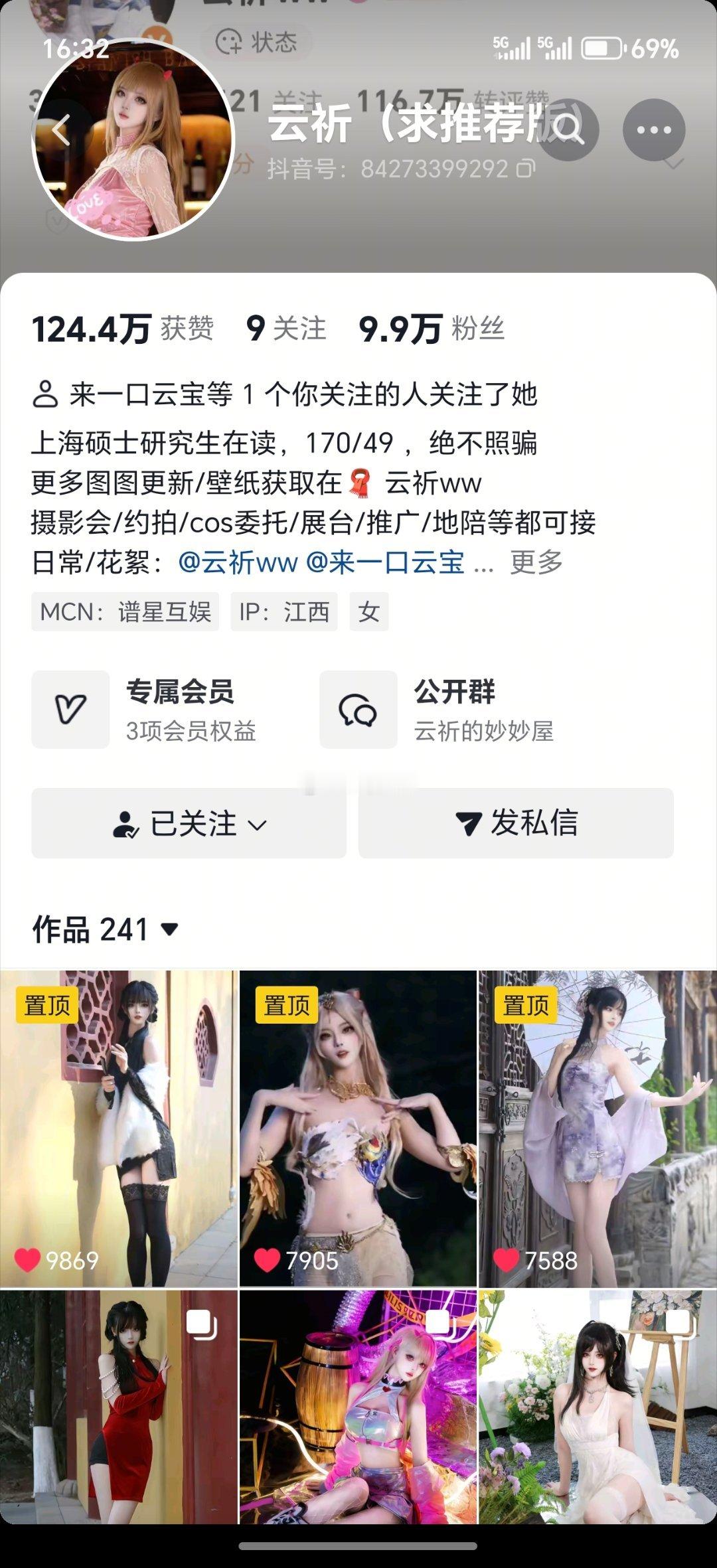Select the 专属会员 membership V icon
The height and width of the screenshot is (1568, 717).
(71, 709)
